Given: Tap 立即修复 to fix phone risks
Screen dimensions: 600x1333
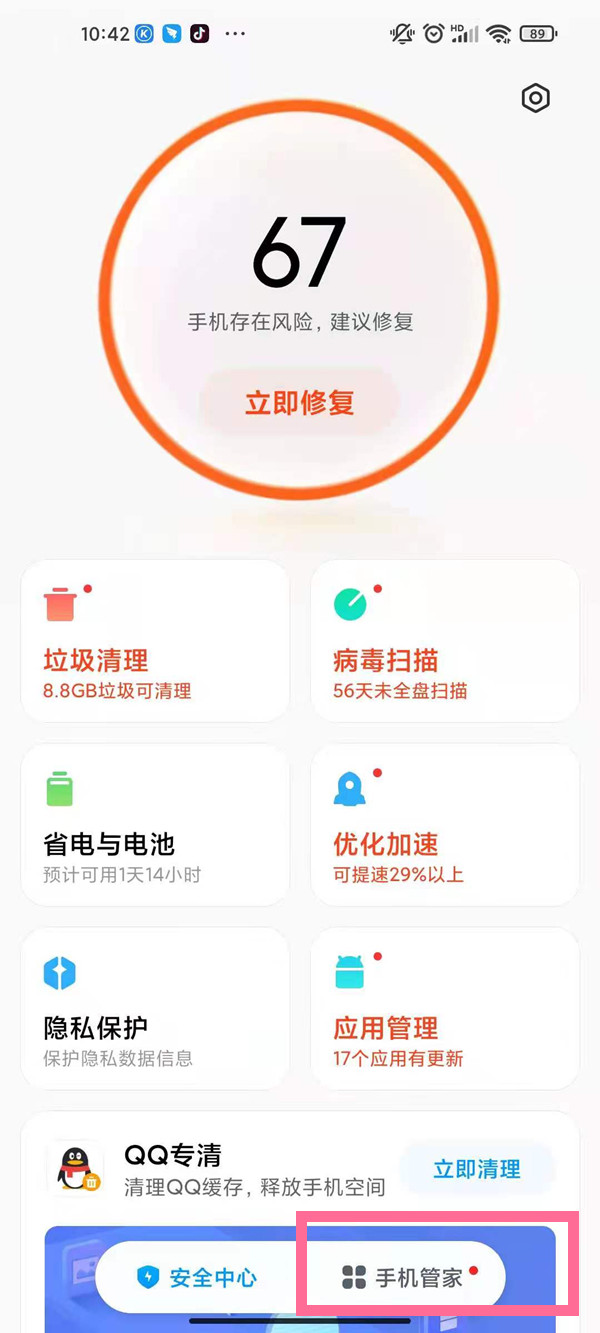Looking at the screenshot, I should pos(300,403).
